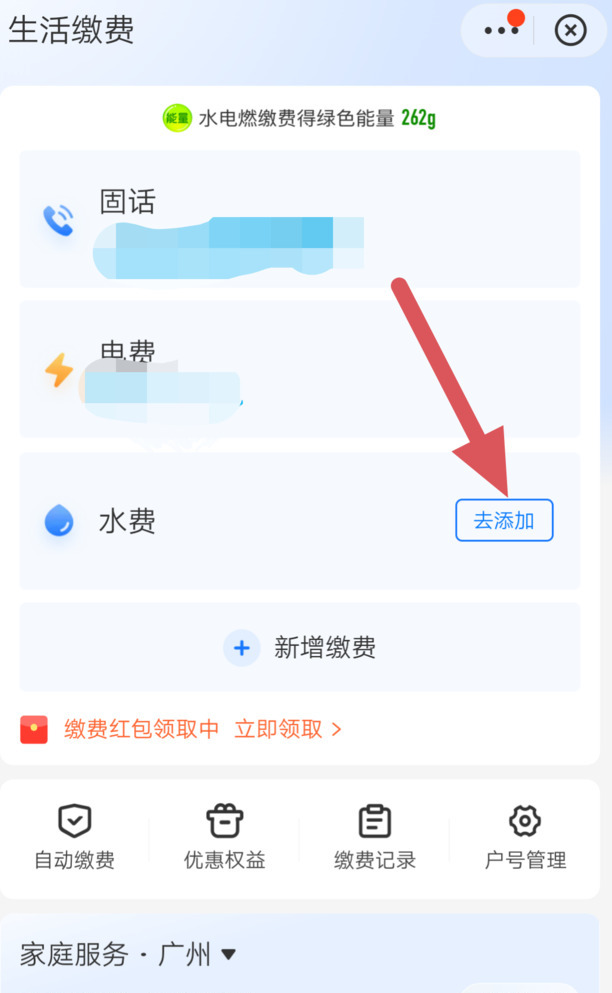This screenshot has width=612, height=993.
Task: Open the 电费 payment card
Action: pos(300,369)
